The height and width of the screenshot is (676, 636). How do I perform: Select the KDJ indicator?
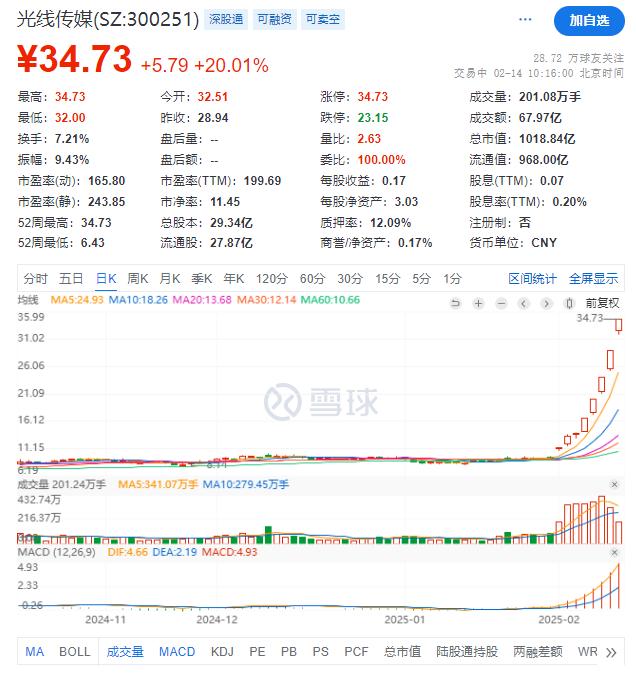click(x=221, y=651)
